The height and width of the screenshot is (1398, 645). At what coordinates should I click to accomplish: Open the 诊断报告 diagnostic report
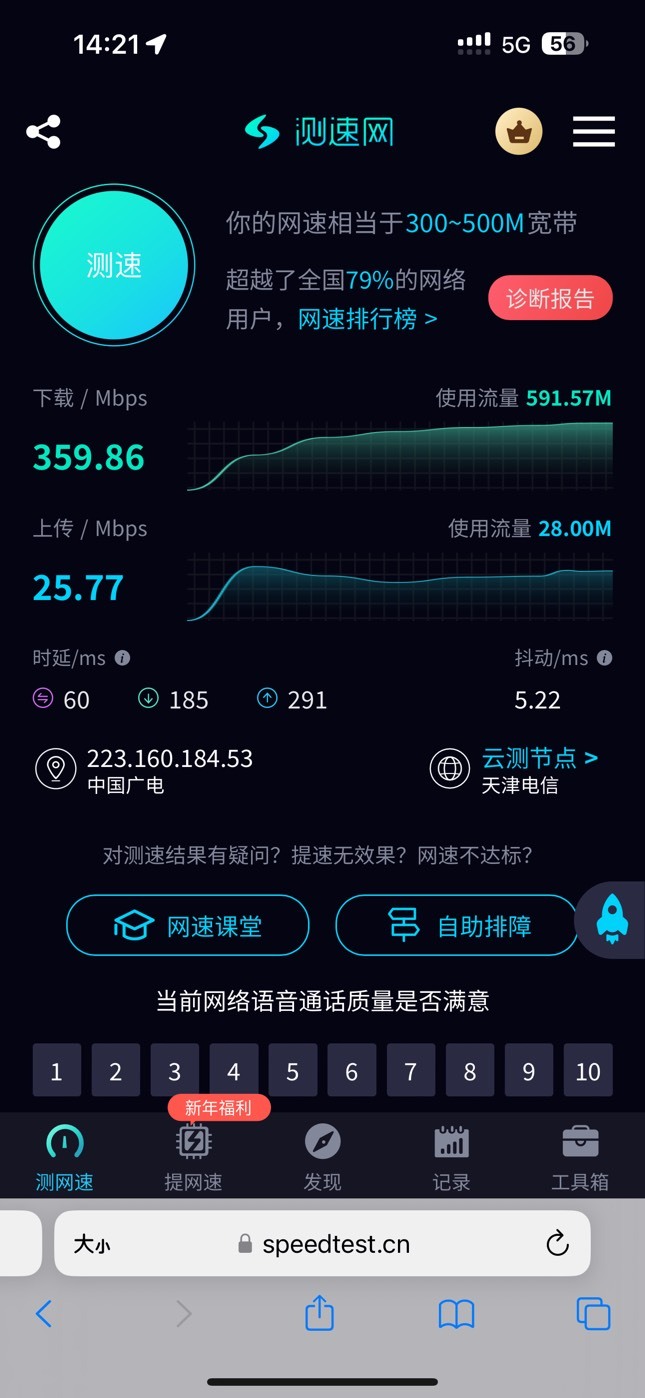pos(550,298)
